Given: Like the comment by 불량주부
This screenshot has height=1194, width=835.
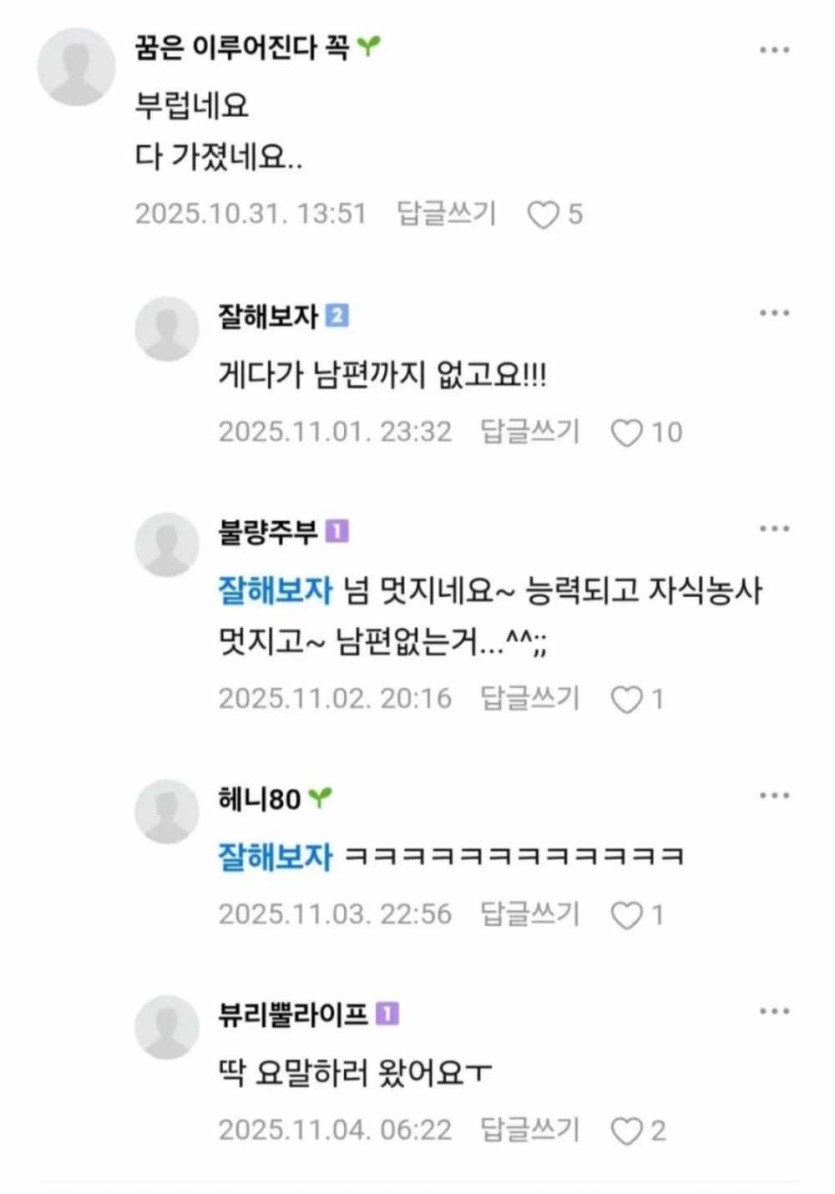Looking at the screenshot, I should pyautogui.click(x=627, y=699).
